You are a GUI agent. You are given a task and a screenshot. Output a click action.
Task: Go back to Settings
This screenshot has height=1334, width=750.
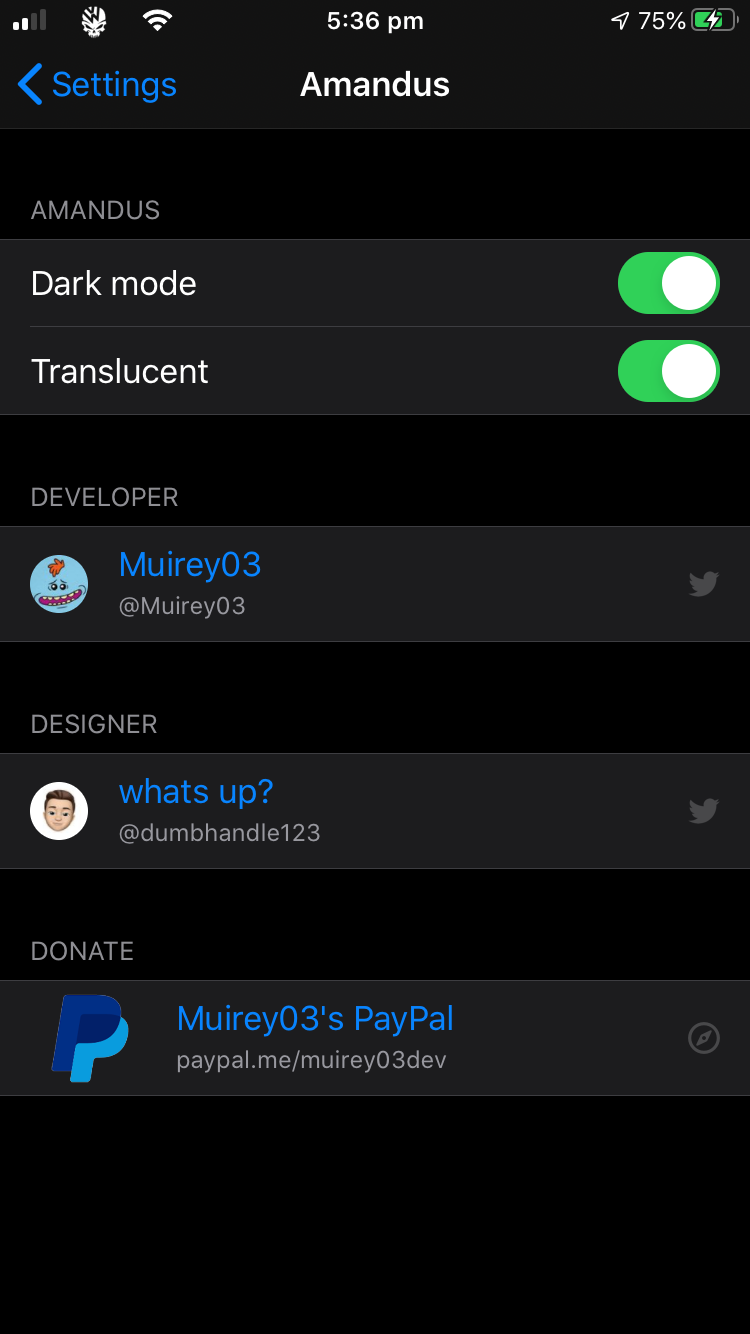point(97,85)
